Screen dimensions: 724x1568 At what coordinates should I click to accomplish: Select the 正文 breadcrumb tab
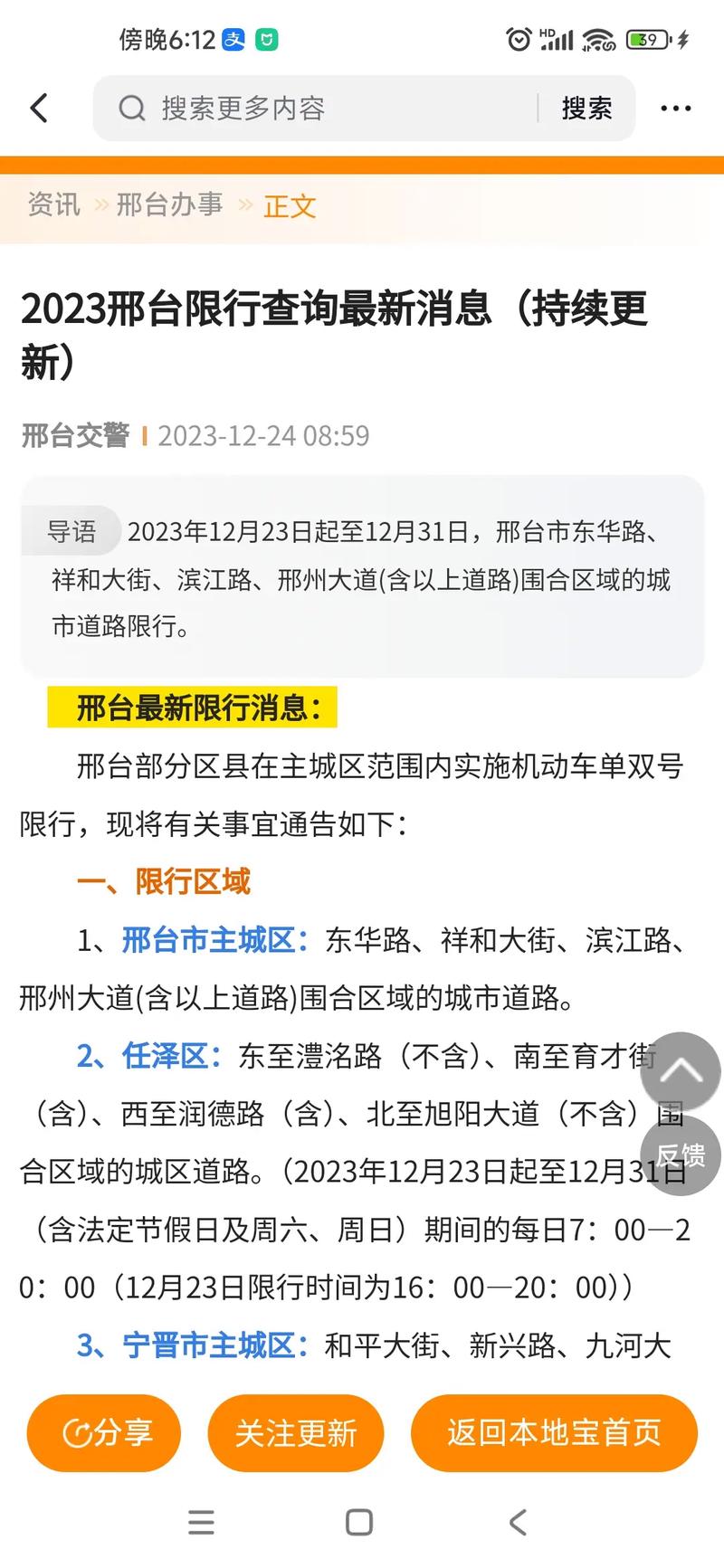pyautogui.click(x=289, y=207)
